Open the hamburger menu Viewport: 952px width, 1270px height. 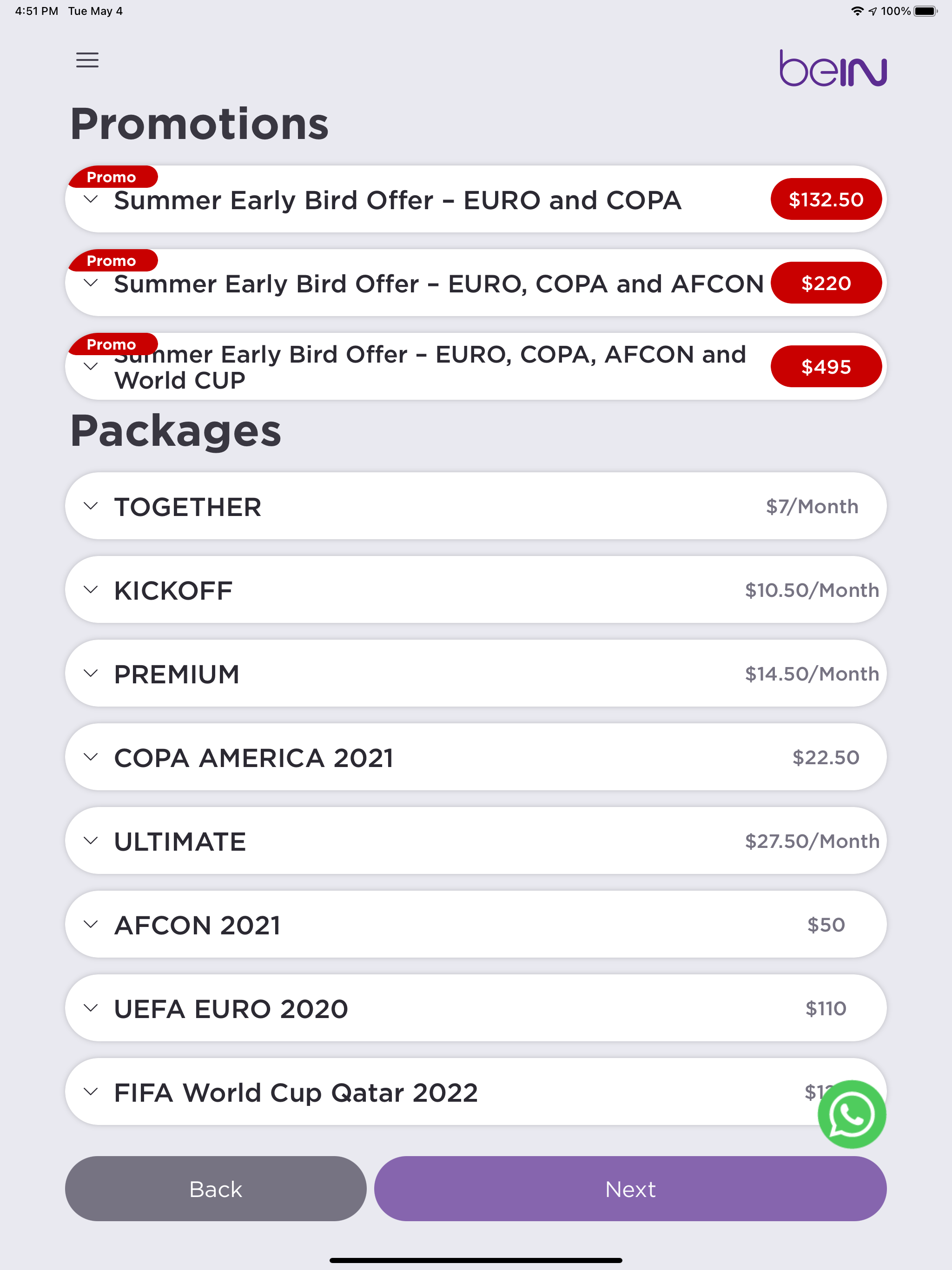(87, 60)
